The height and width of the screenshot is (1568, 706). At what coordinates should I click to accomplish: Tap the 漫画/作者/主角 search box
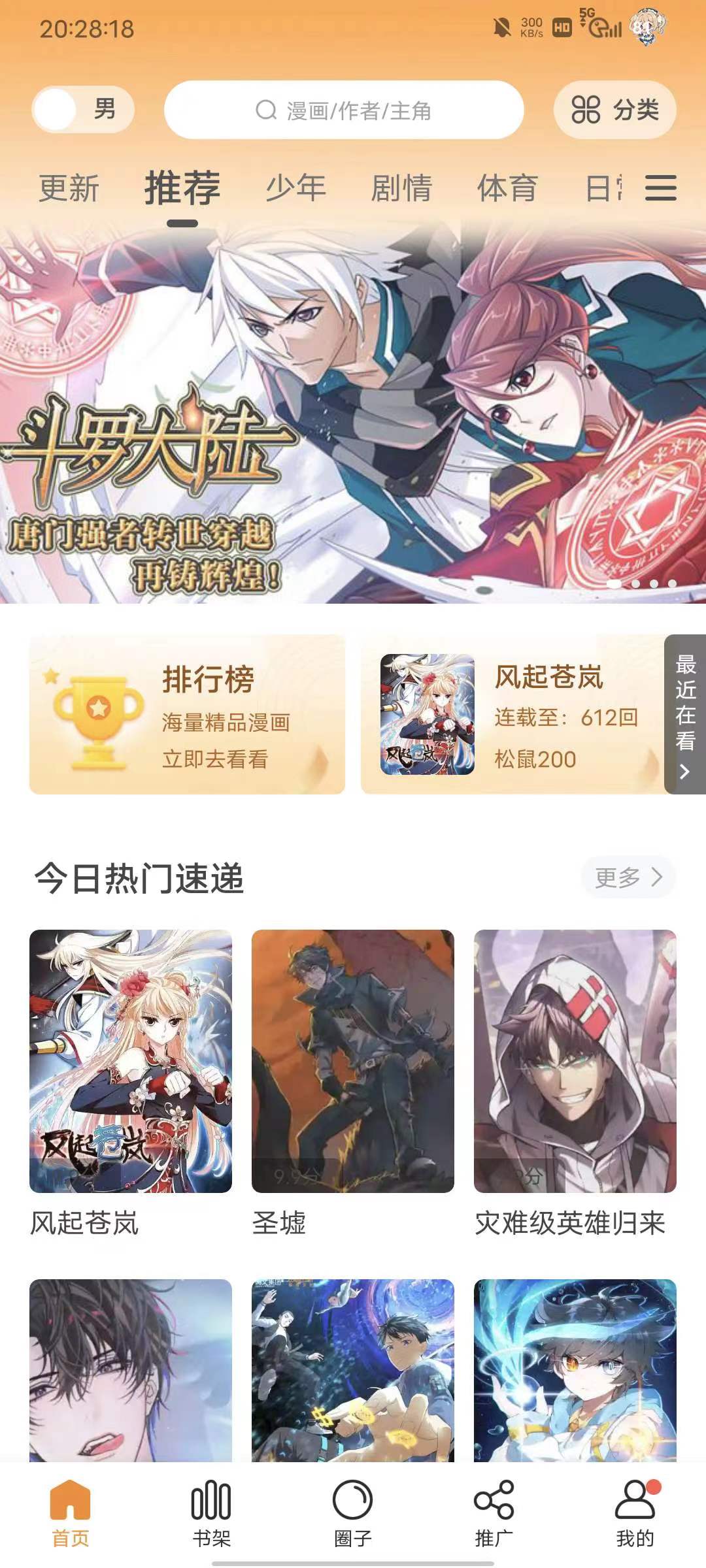point(344,110)
